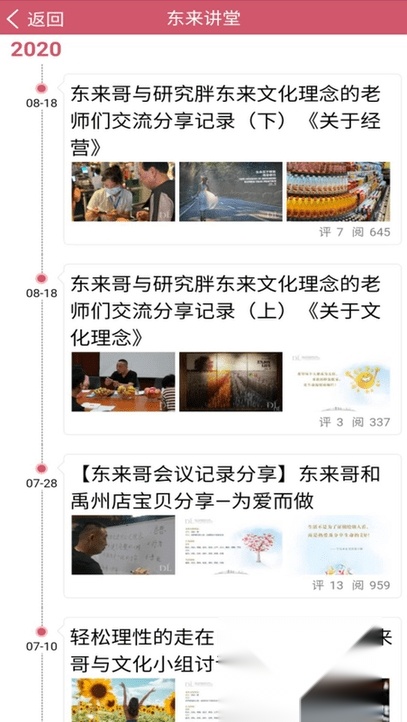The image size is (407, 722).
Task: Open the 08-18 article 《关于经营》
Action: 233,159
